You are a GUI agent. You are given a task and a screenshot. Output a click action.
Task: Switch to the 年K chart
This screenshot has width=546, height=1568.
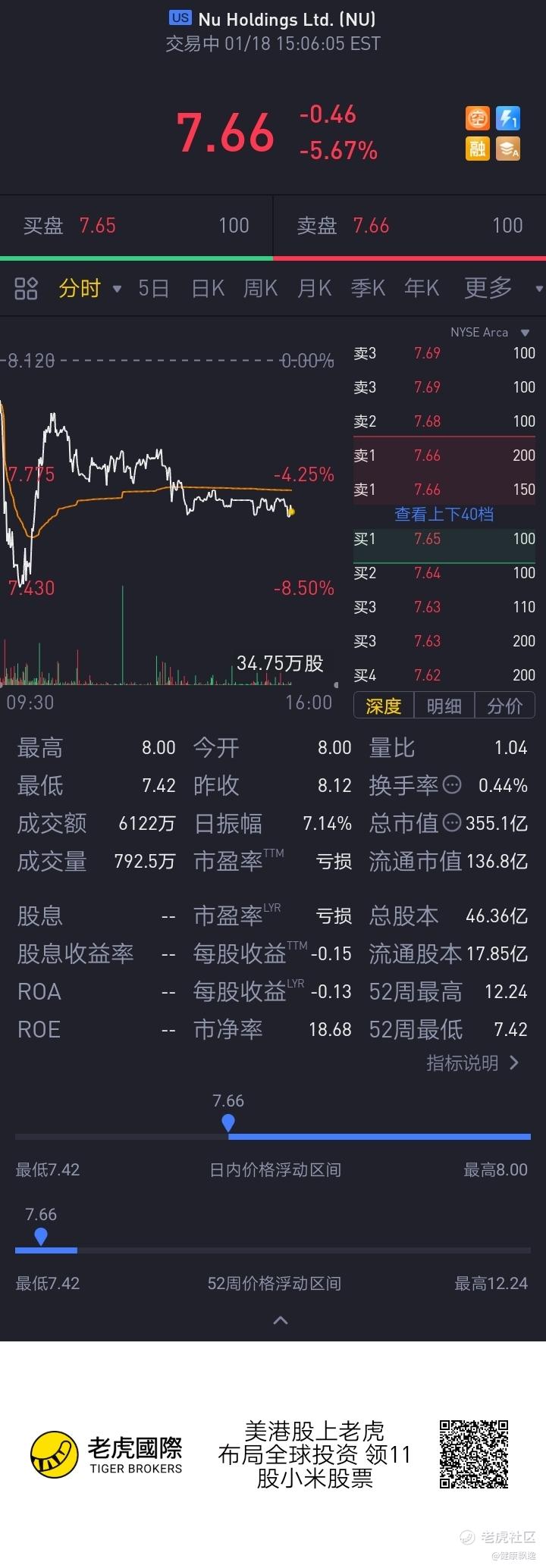[x=422, y=288]
